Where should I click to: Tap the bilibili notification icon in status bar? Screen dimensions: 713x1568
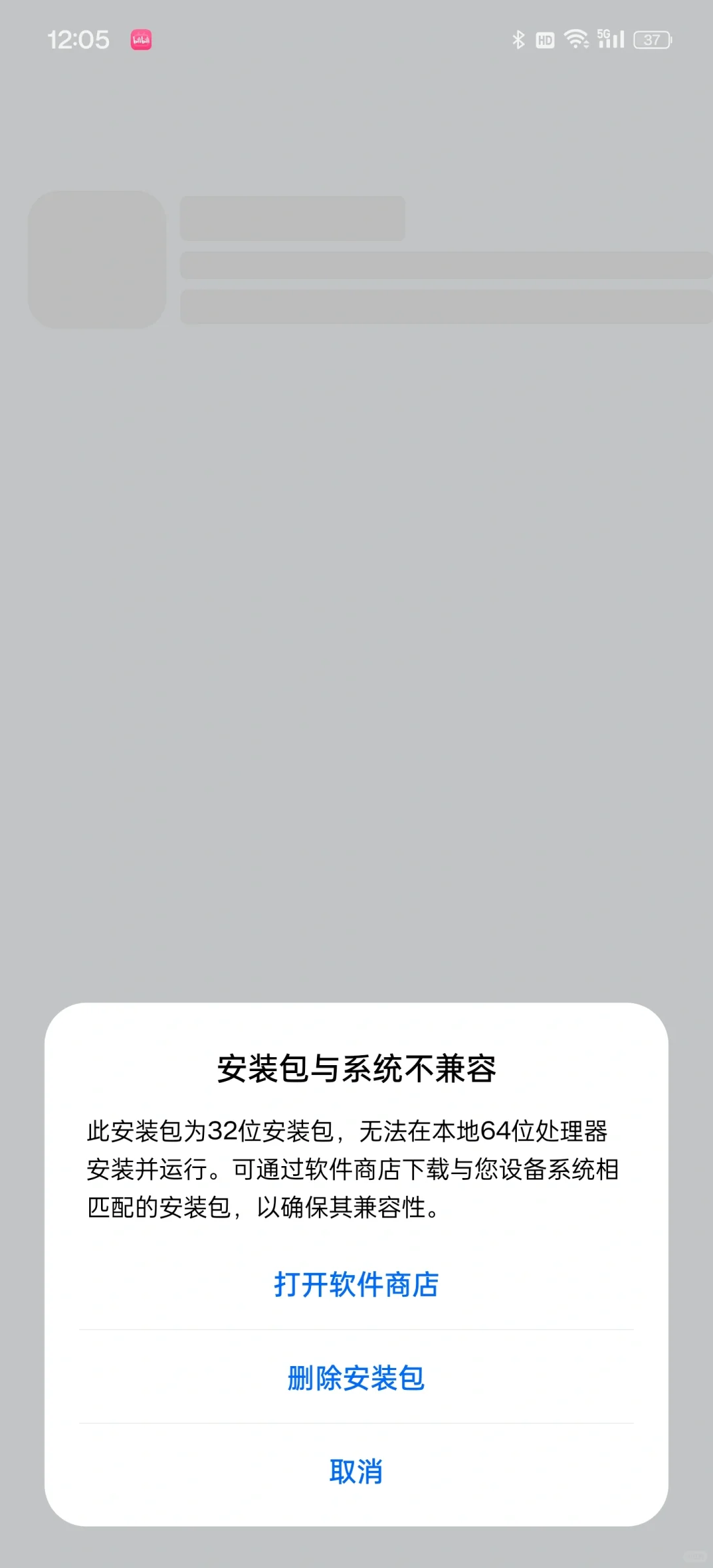tap(142, 40)
